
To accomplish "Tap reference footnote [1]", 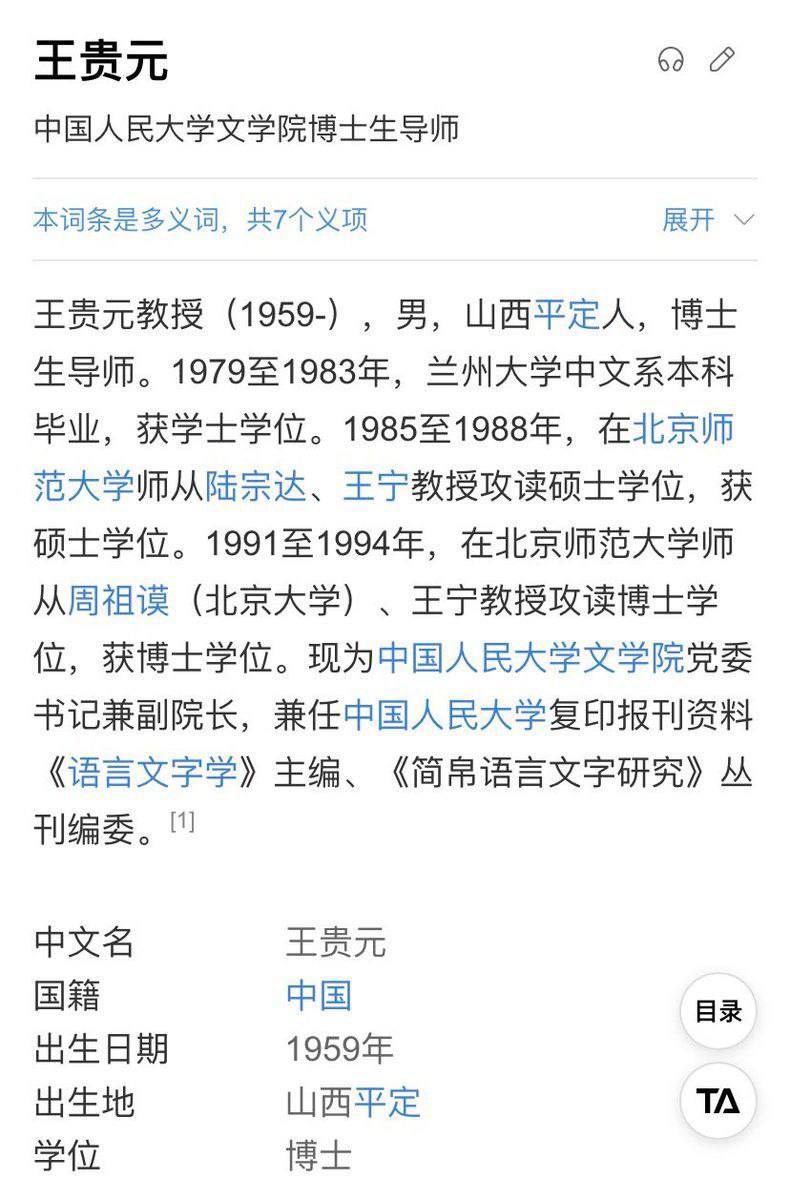I will point(182,822).
